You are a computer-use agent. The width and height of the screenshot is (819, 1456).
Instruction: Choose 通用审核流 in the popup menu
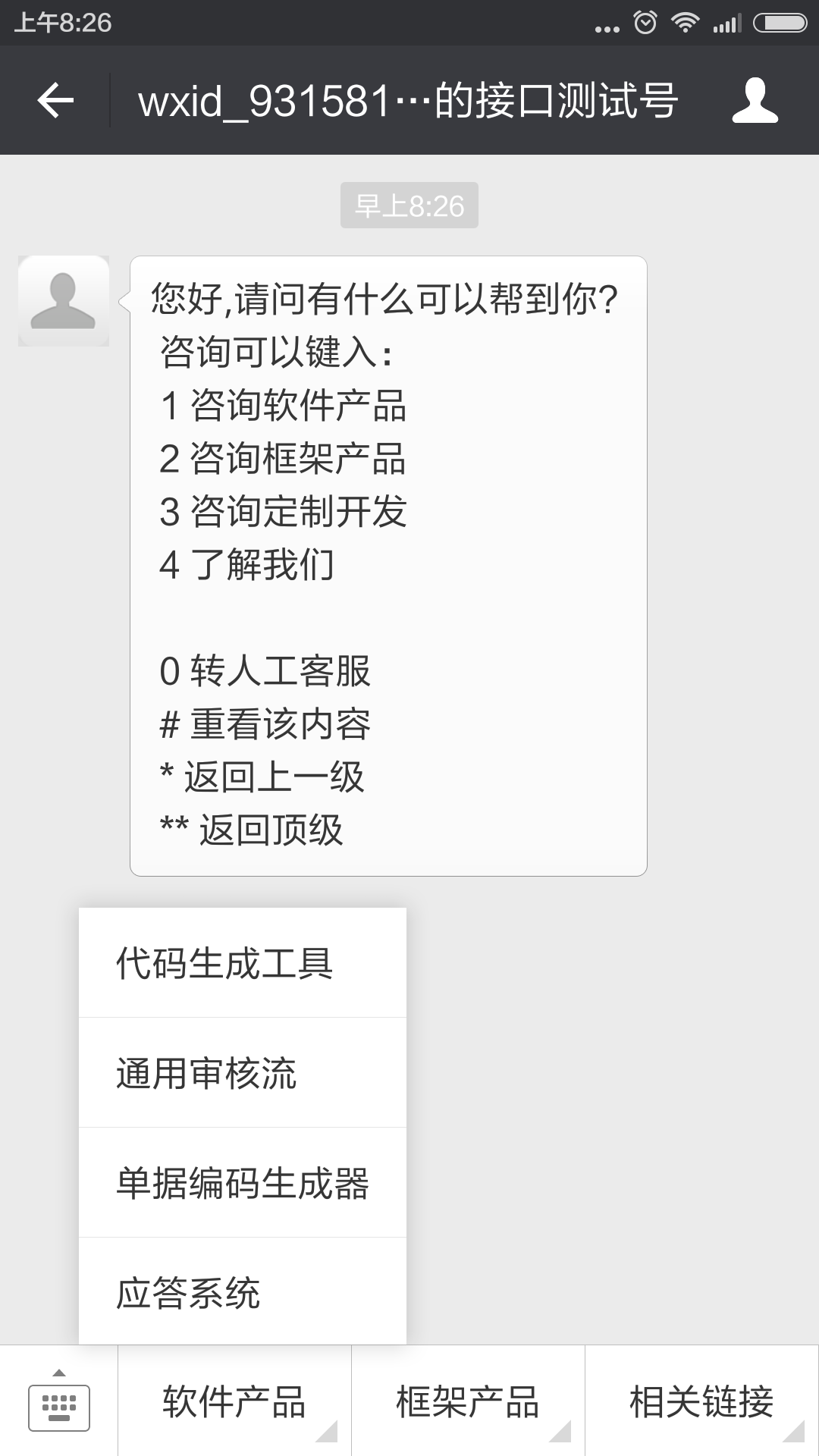point(243,1073)
